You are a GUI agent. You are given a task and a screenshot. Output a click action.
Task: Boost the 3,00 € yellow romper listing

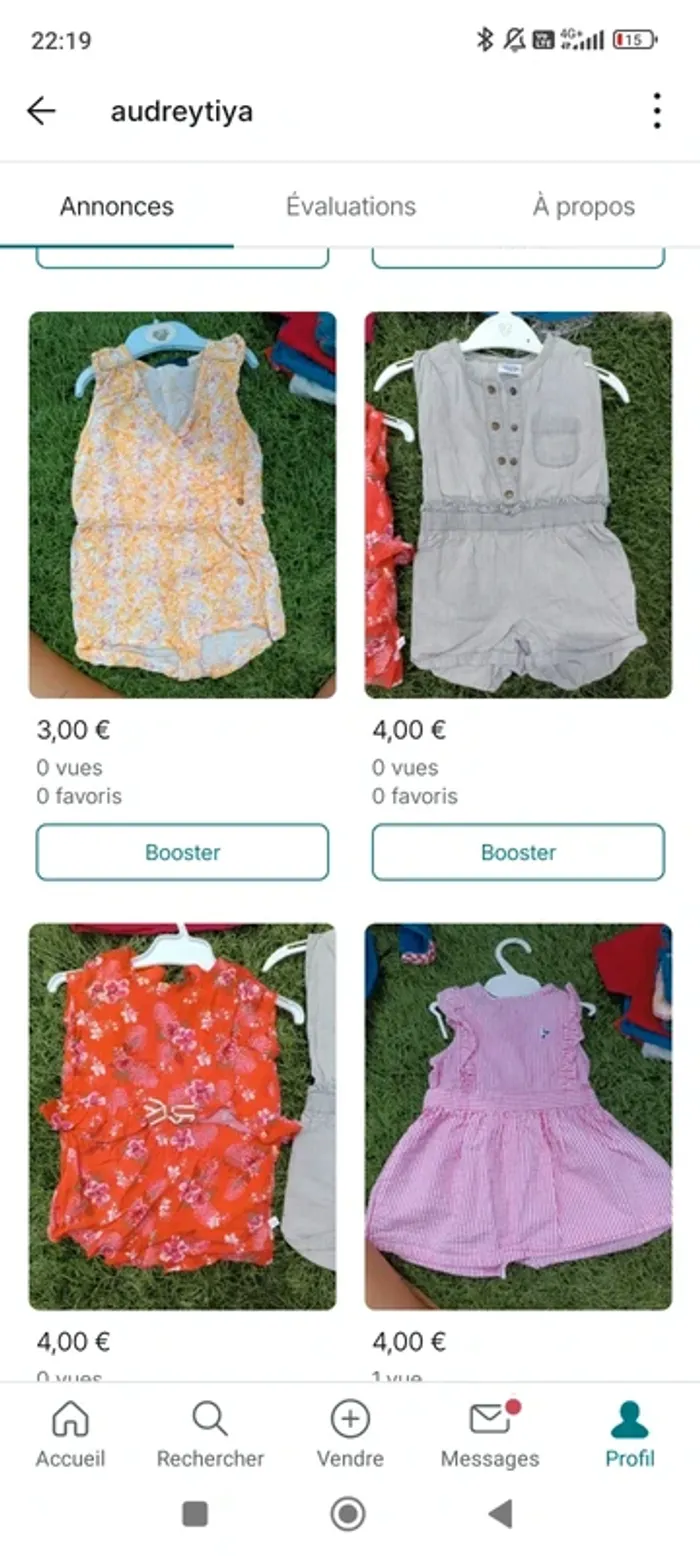pos(182,852)
